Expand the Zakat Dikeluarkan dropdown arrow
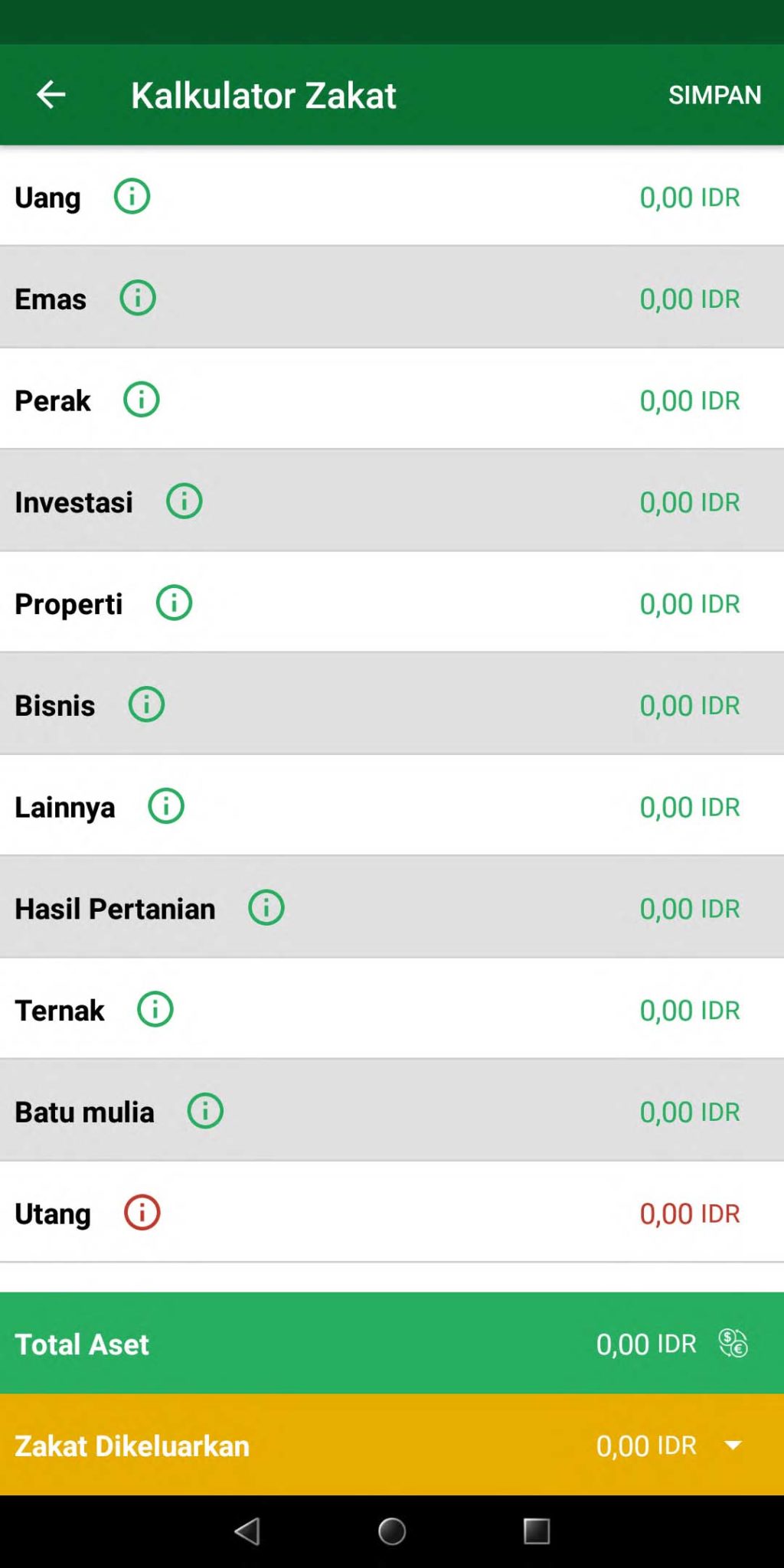The image size is (784, 1568). click(733, 1445)
